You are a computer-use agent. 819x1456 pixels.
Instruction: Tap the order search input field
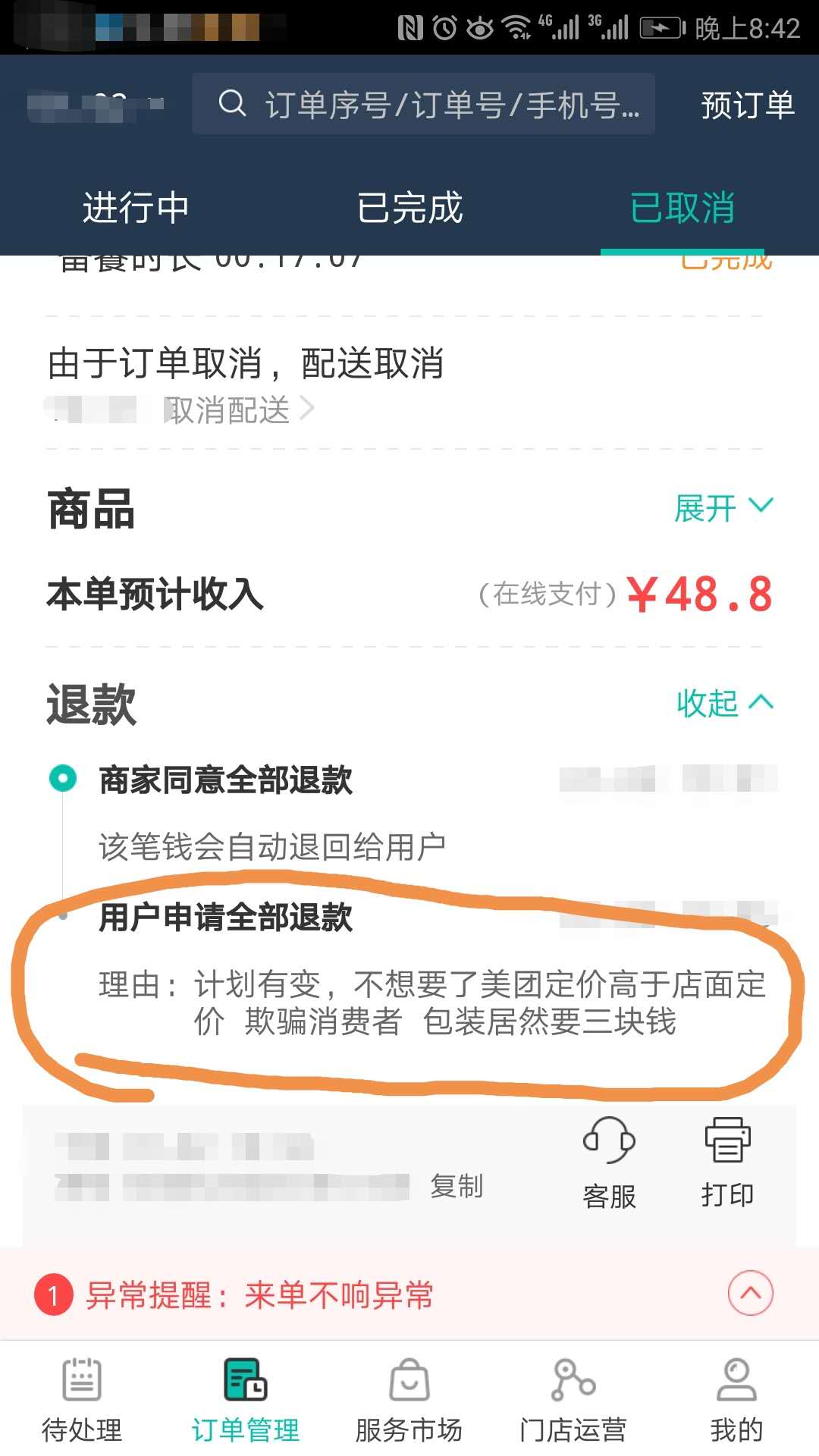point(425,105)
